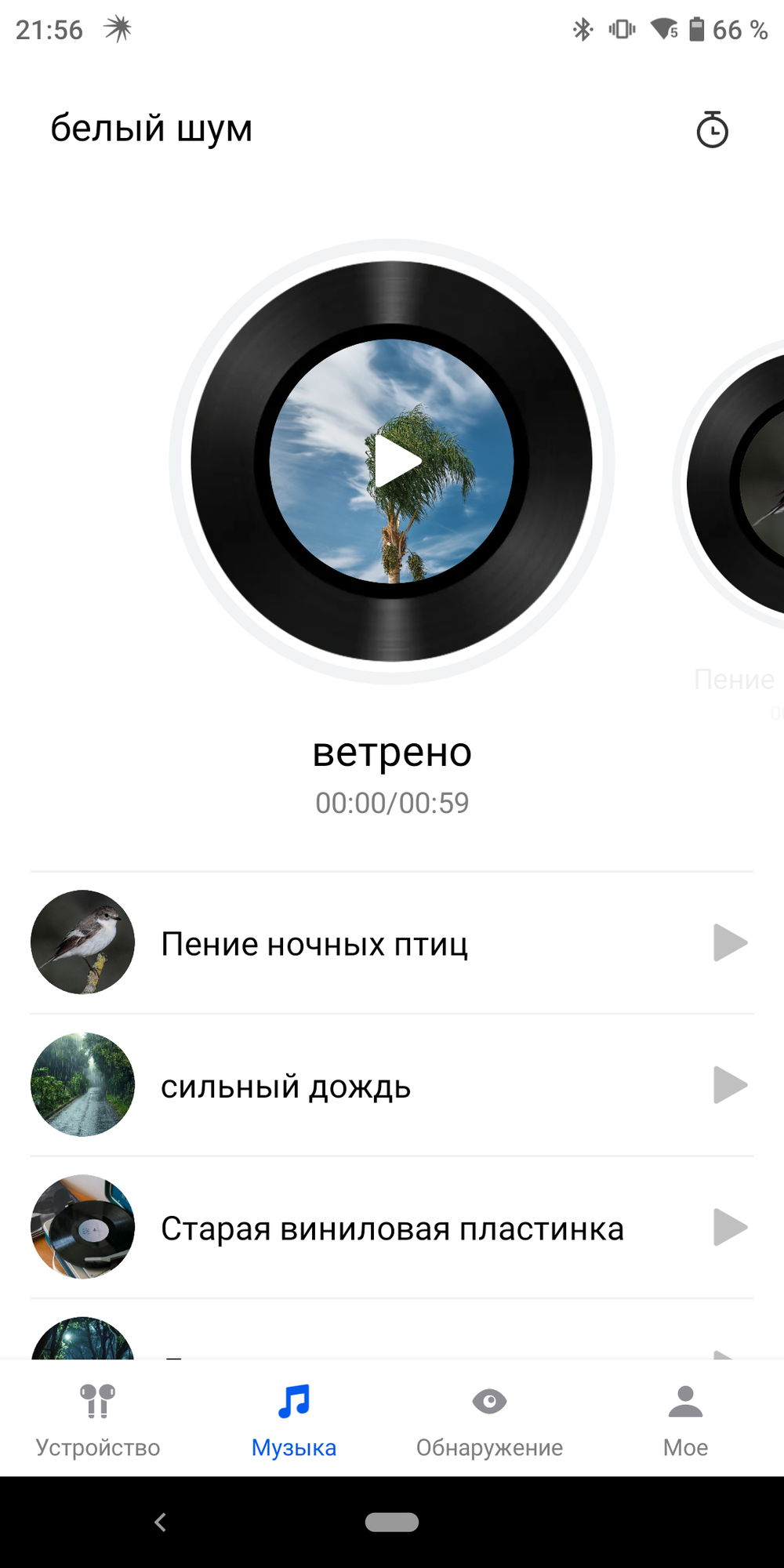Screen dimensions: 784x1568
Task: Play Старая виниловая пластинка
Action: pos(730,1228)
